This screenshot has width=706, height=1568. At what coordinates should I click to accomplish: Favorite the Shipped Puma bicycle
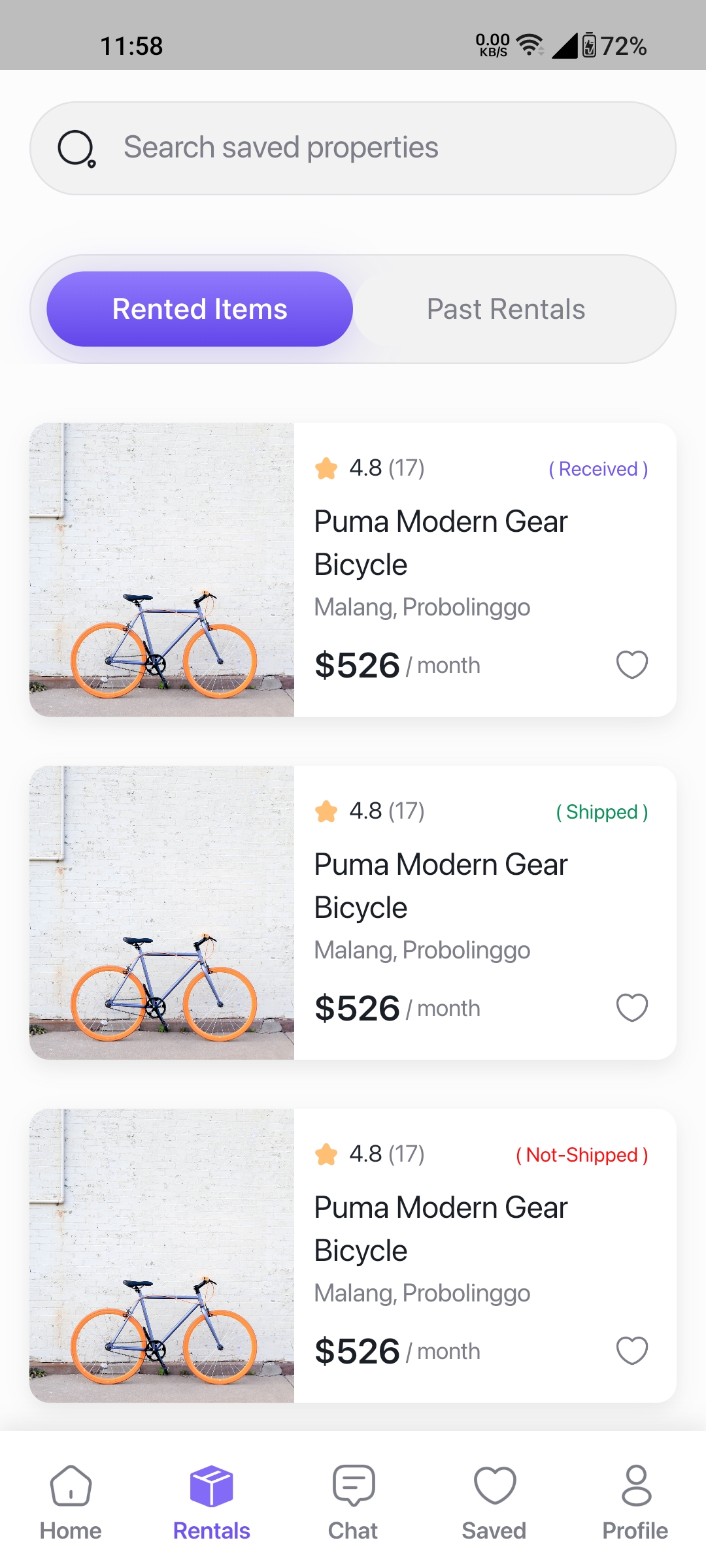point(631,1007)
